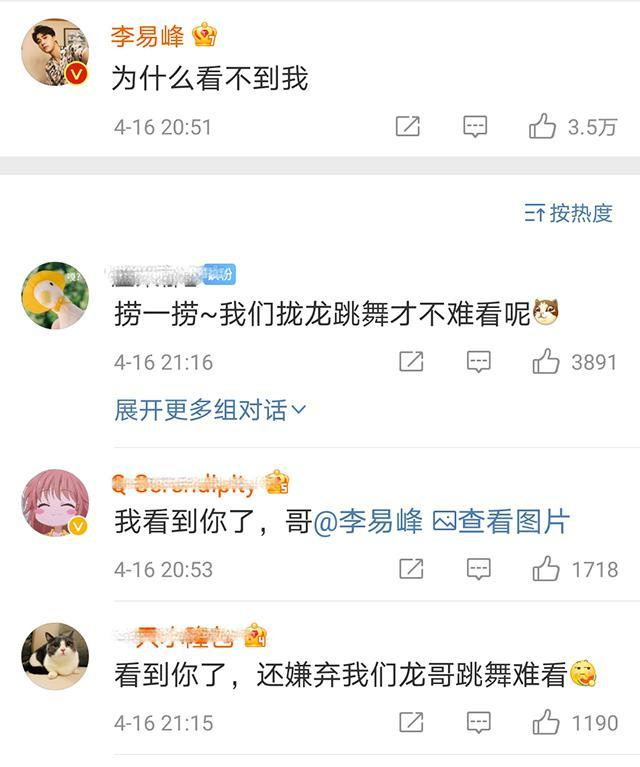
Task: Repost the 捞一捞 comment
Action: [x=411, y=362]
